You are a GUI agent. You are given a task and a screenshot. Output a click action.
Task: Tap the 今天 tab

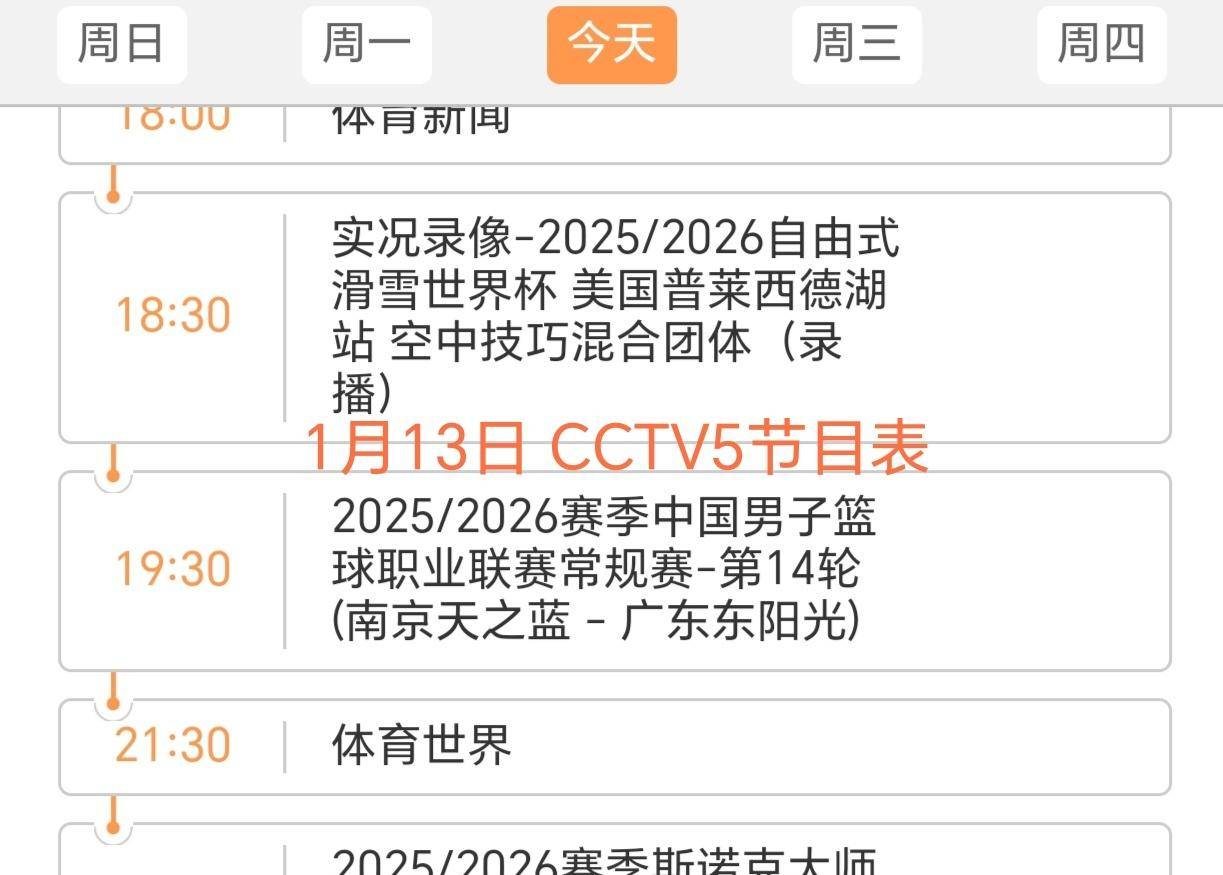tap(611, 45)
